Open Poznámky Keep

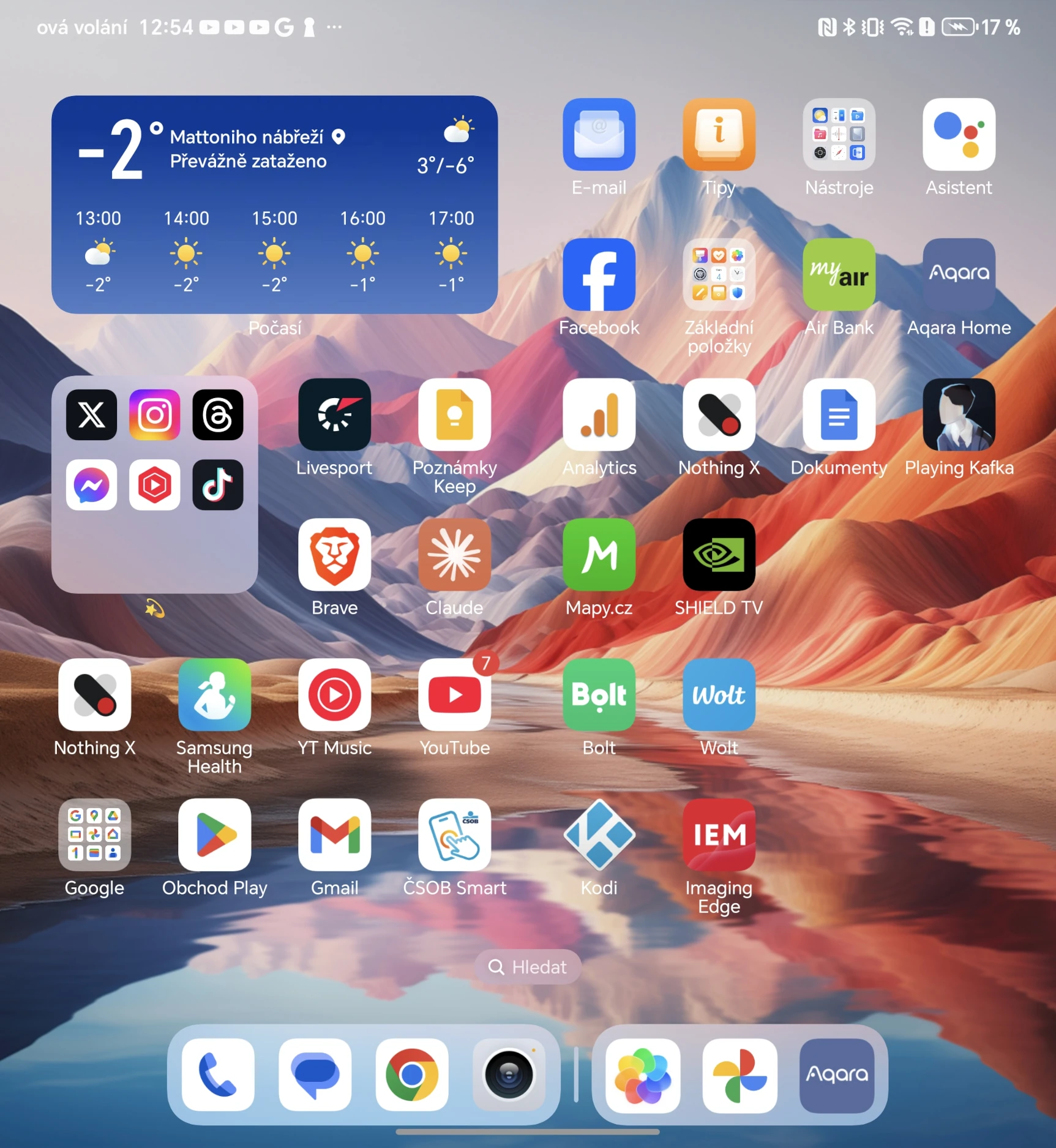(454, 415)
